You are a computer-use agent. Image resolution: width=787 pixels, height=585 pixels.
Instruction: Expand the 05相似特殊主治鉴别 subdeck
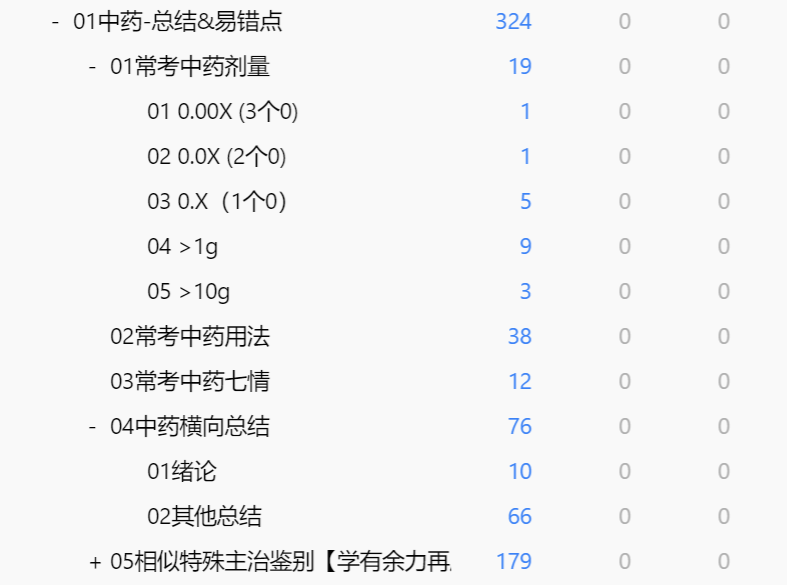coord(95,562)
